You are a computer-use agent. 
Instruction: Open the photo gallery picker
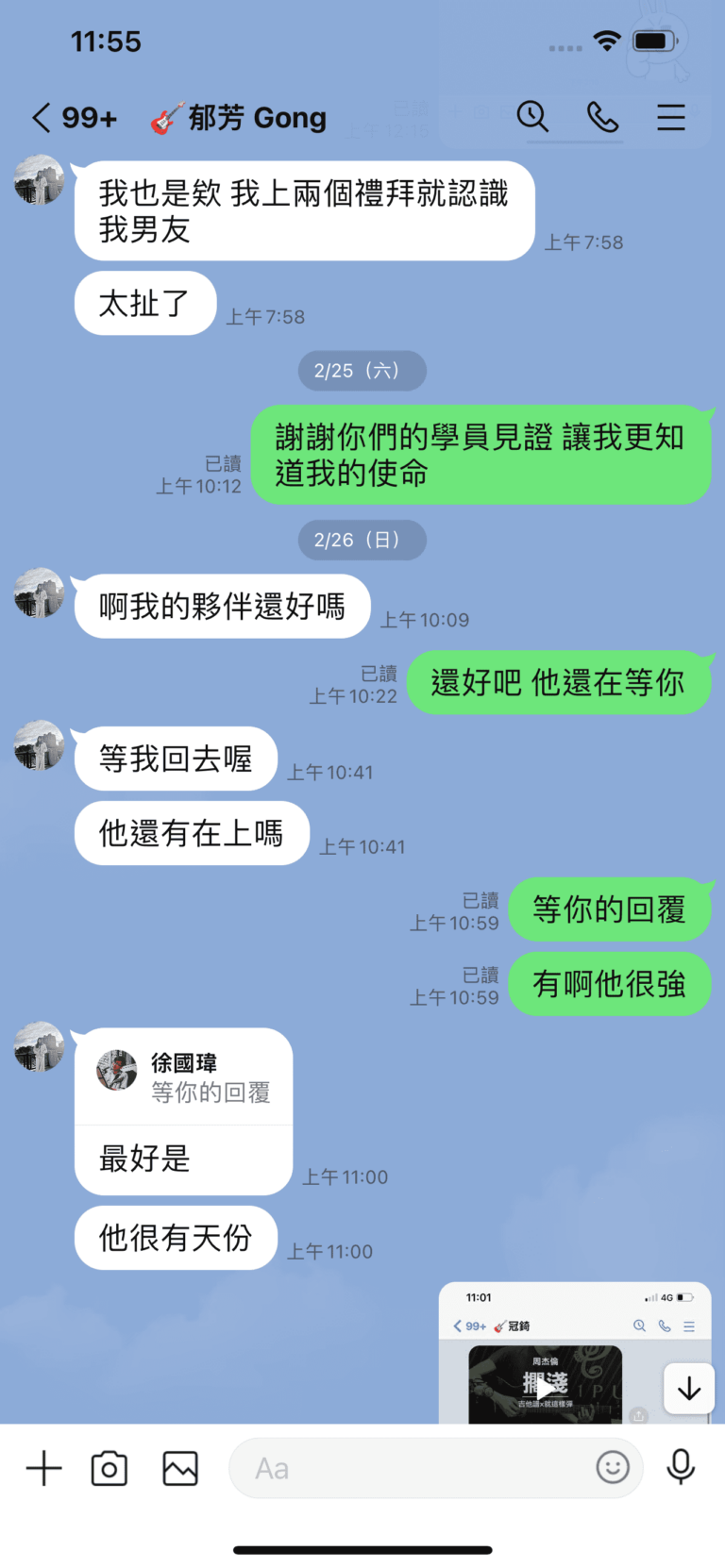pyautogui.click(x=179, y=1468)
